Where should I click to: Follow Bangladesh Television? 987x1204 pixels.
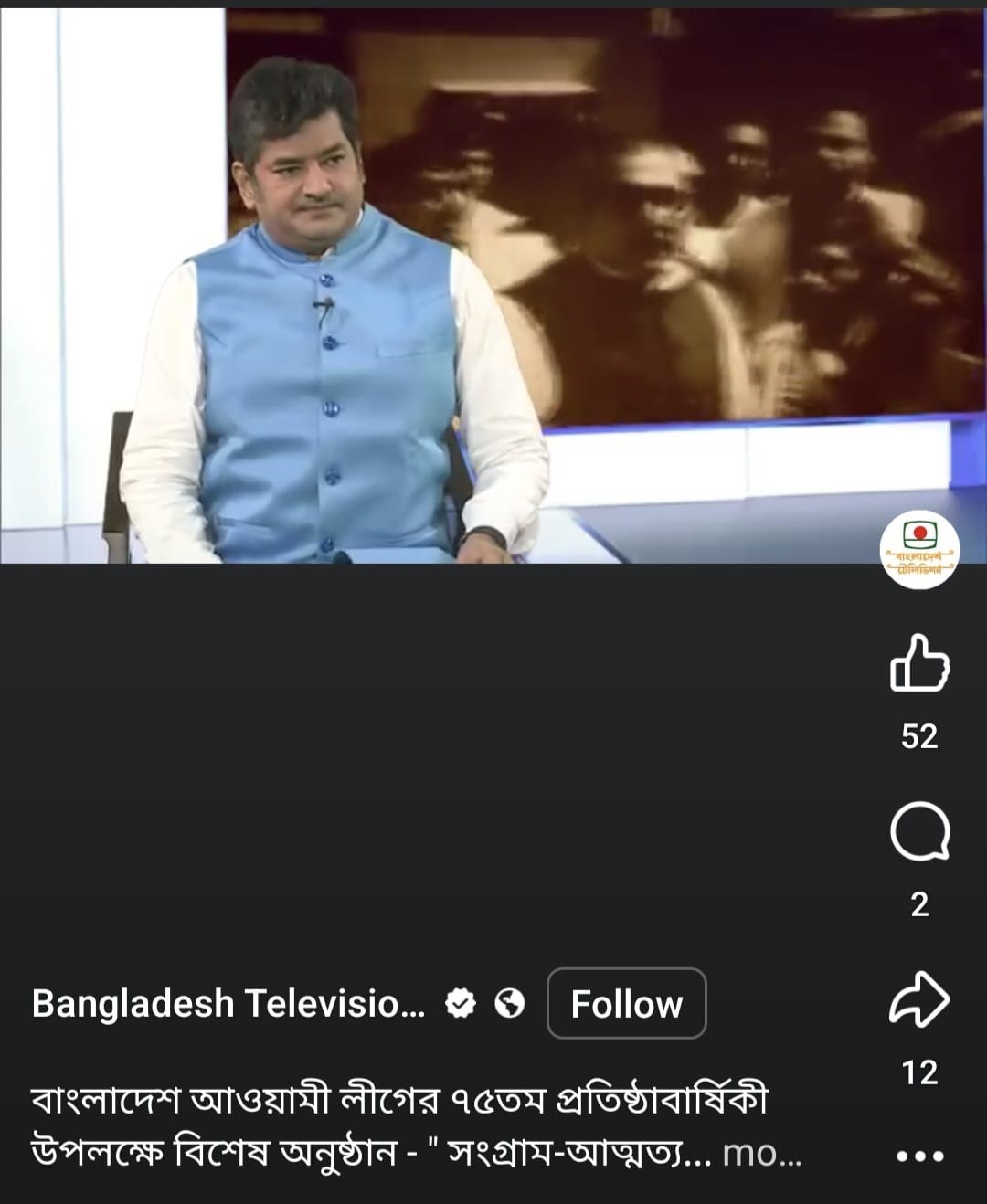626,1004
